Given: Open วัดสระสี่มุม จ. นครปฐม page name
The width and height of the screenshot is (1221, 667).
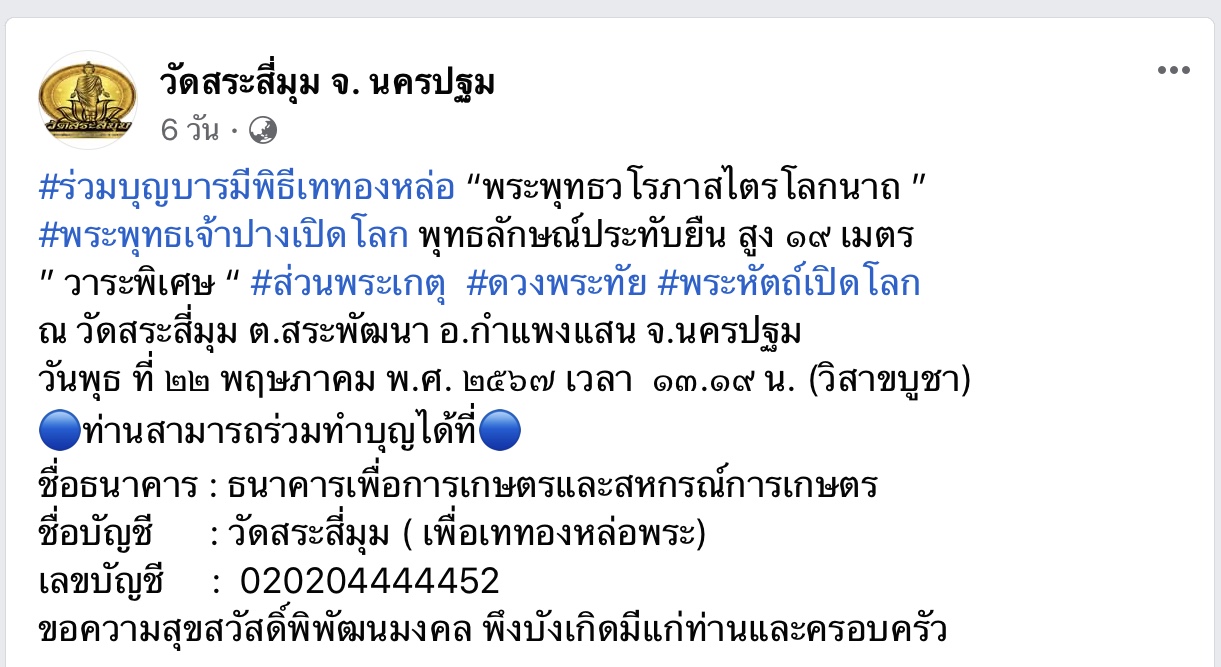Looking at the screenshot, I should tap(326, 83).
